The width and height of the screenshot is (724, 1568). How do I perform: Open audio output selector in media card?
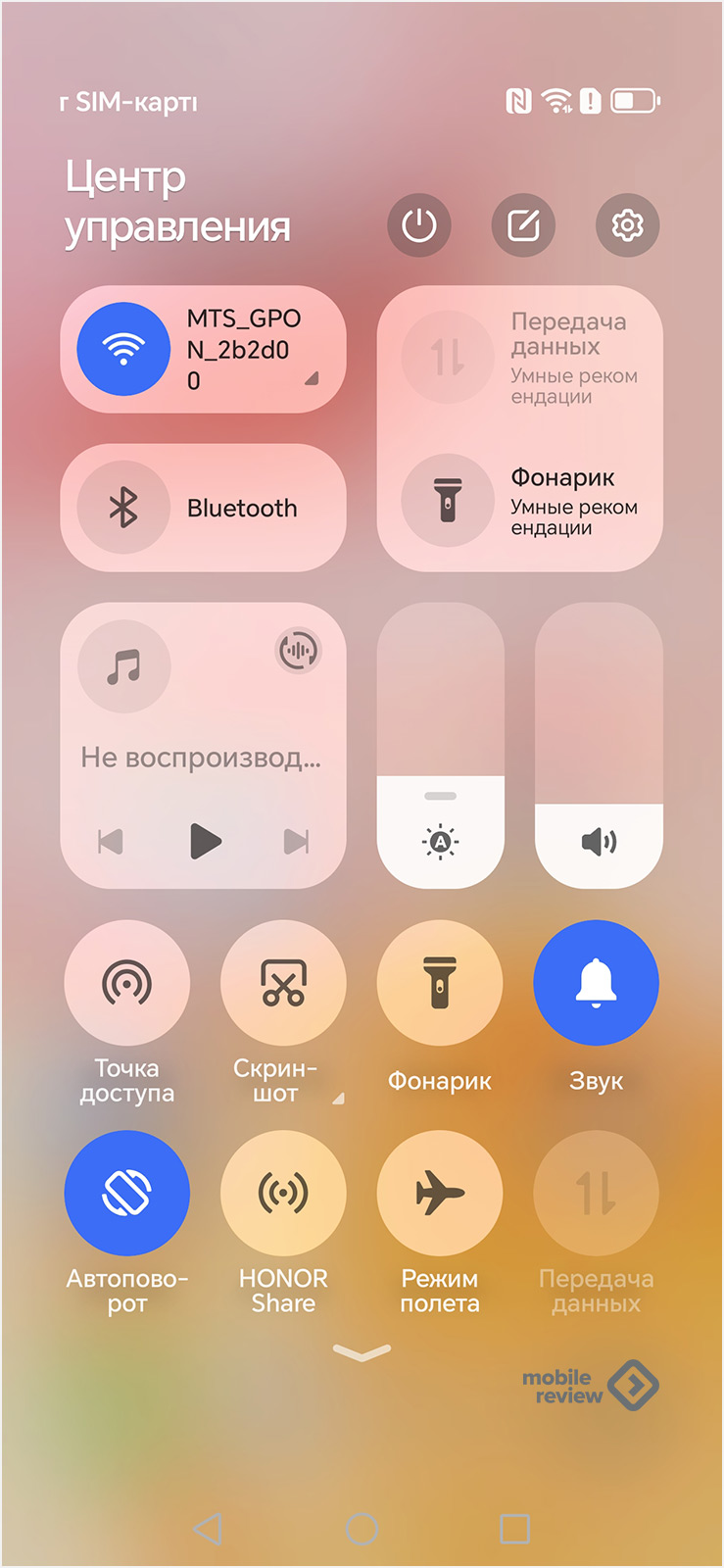[x=298, y=651]
